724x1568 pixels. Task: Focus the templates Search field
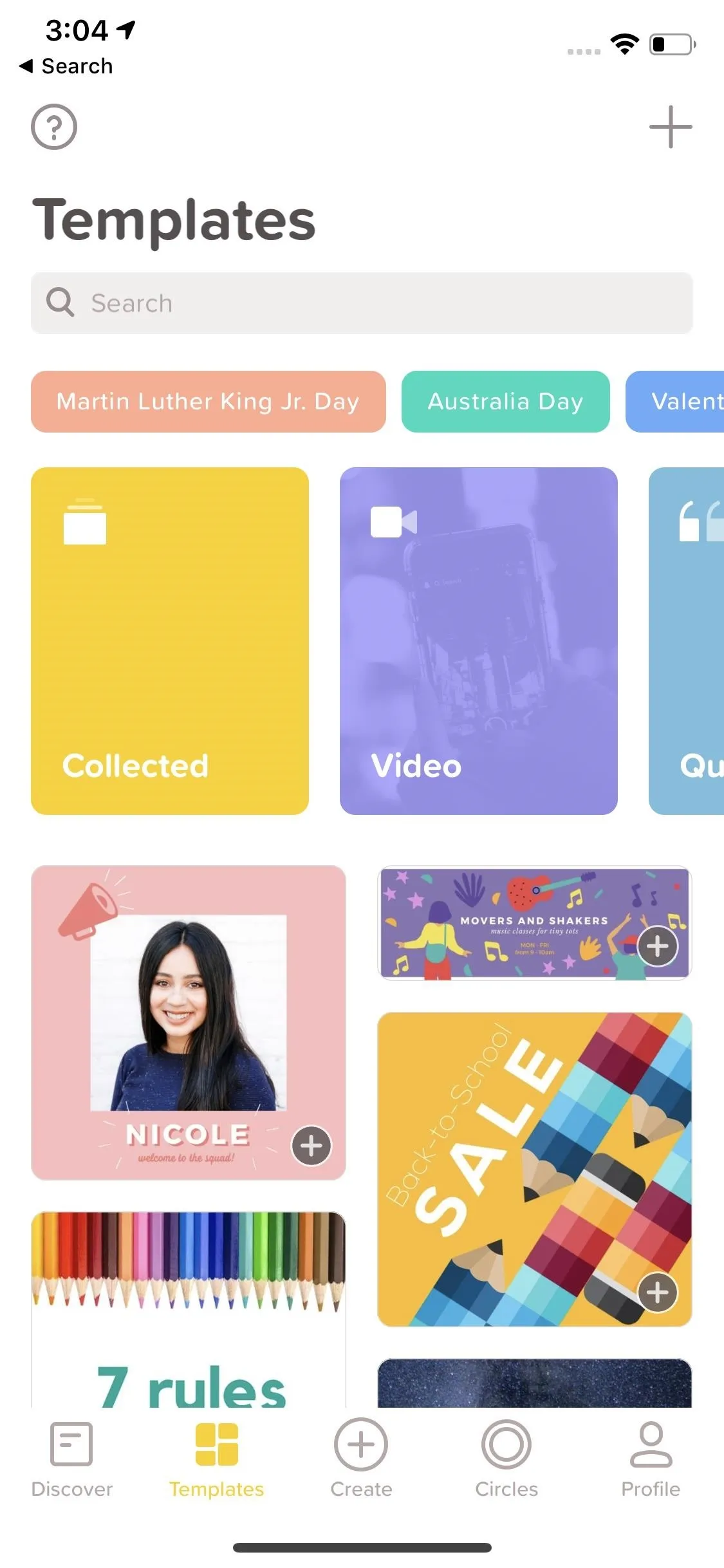(362, 303)
